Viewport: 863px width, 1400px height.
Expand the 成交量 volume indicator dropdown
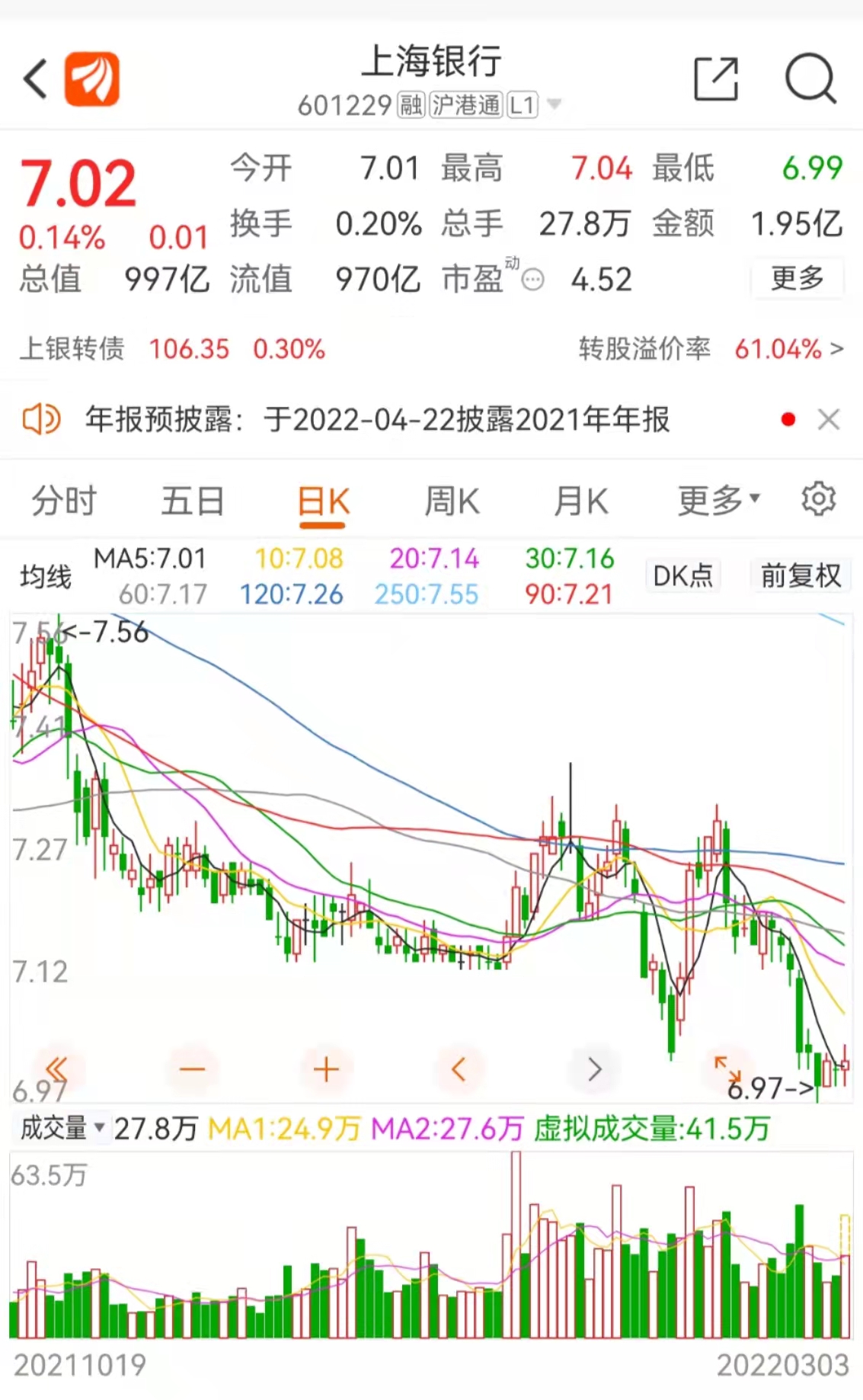(x=100, y=1127)
